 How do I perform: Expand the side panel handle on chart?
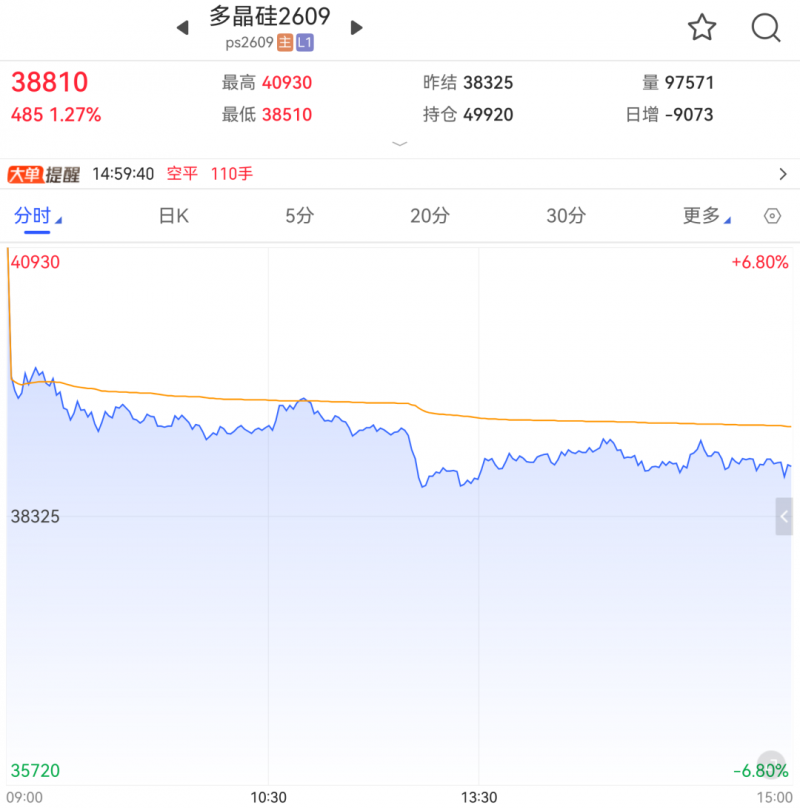(784, 516)
